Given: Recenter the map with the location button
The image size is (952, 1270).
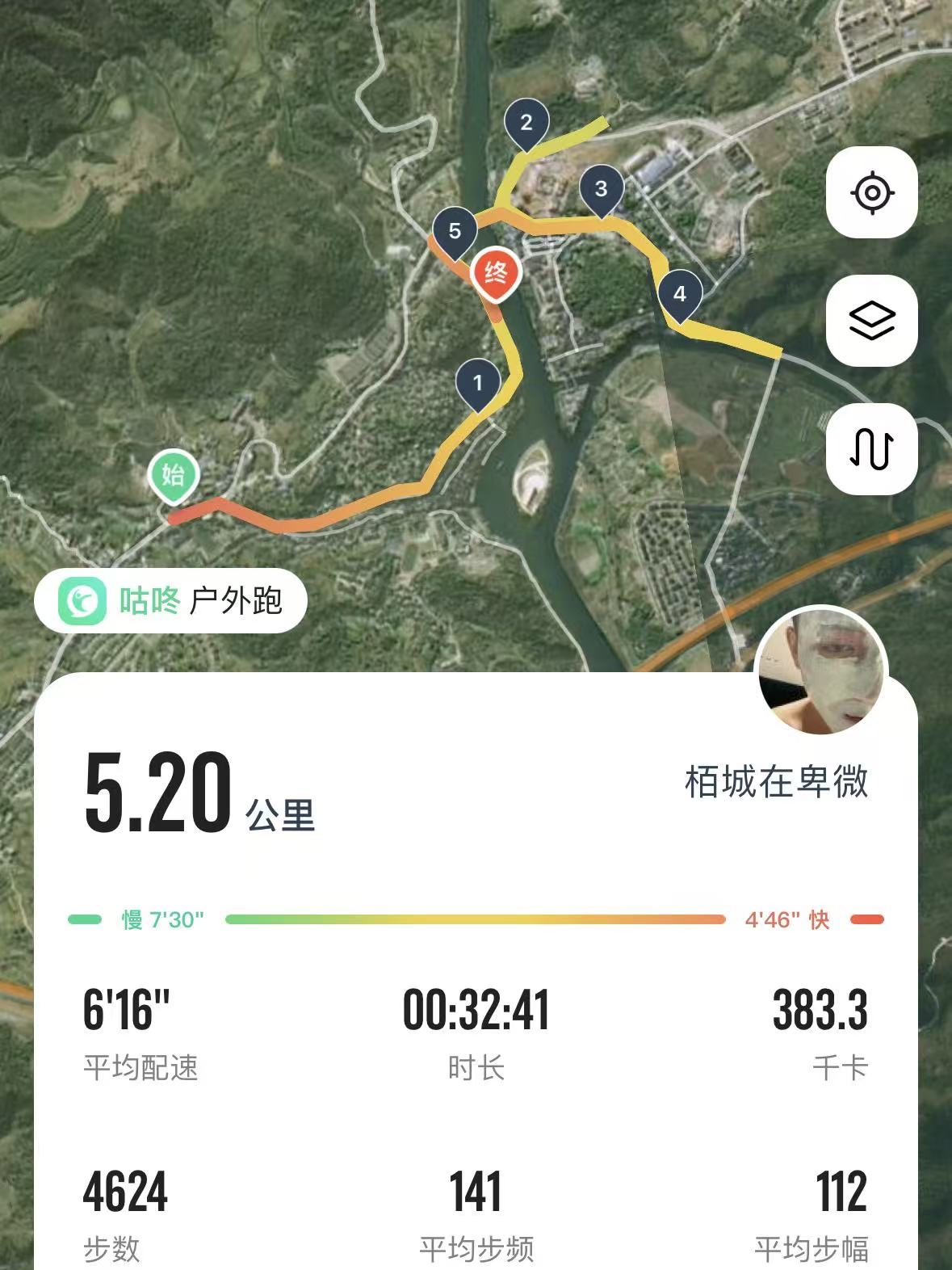Looking at the screenshot, I should pos(871,192).
